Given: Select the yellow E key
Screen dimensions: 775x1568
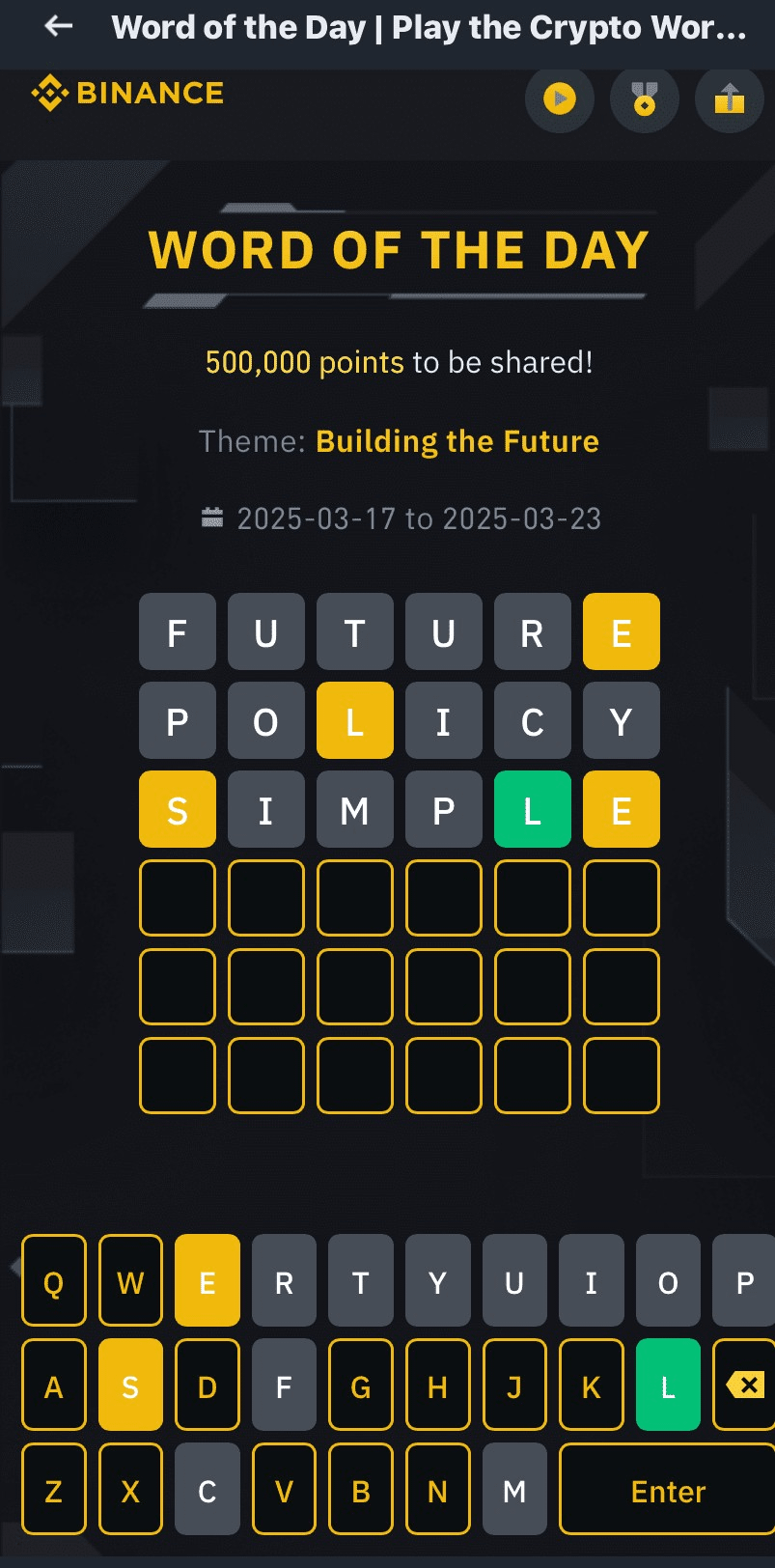Looking at the screenshot, I should click(208, 1281).
